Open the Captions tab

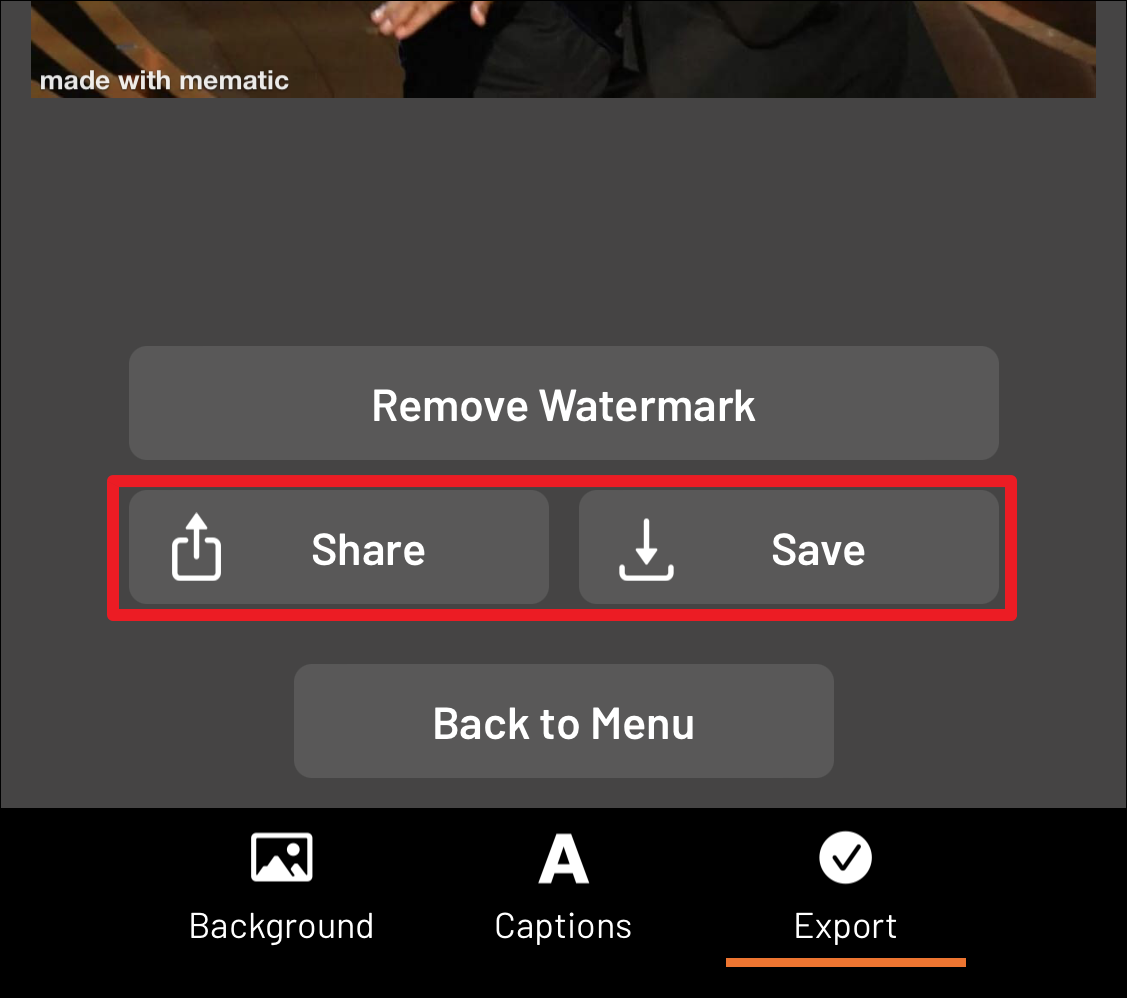click(x=563, y=885)
